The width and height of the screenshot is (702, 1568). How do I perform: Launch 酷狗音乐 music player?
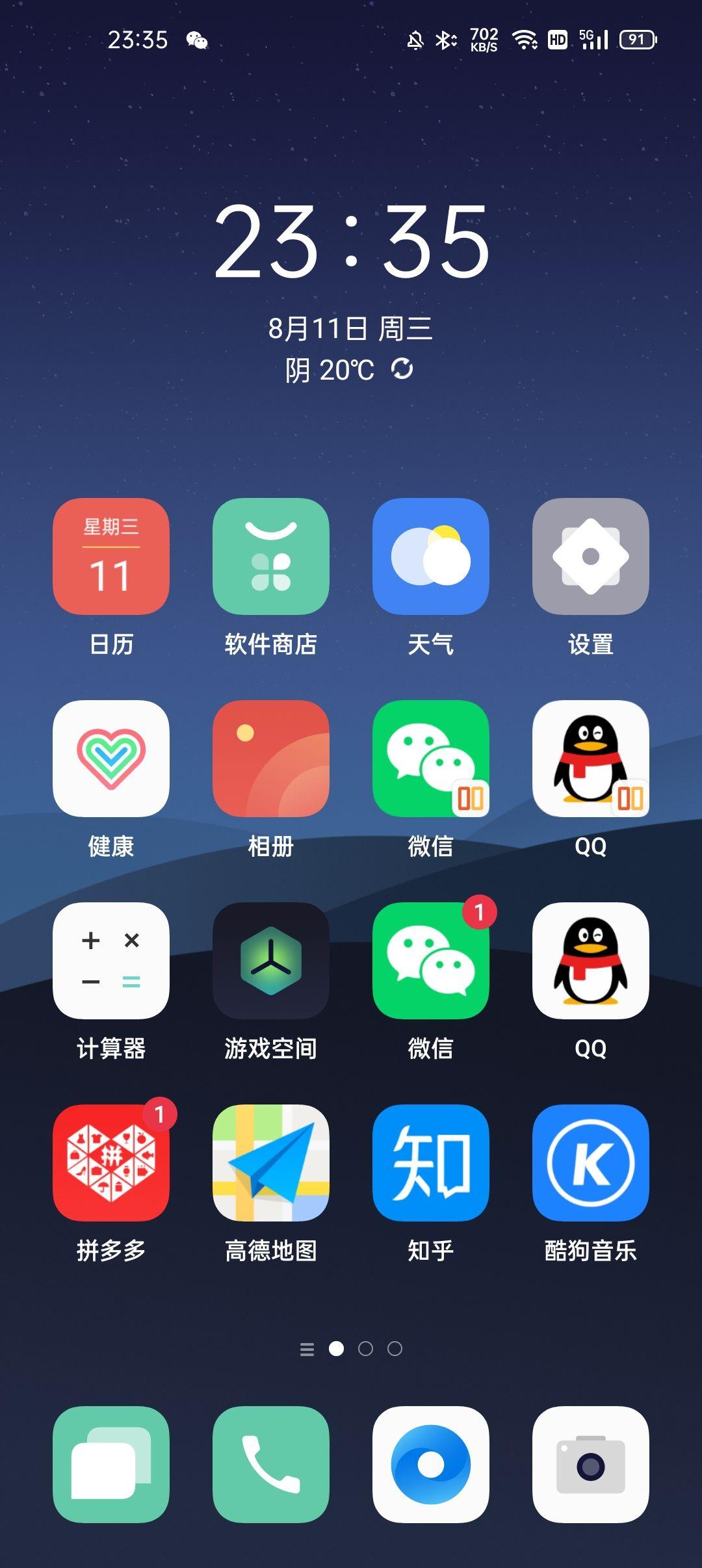(x=591, y=1163)
